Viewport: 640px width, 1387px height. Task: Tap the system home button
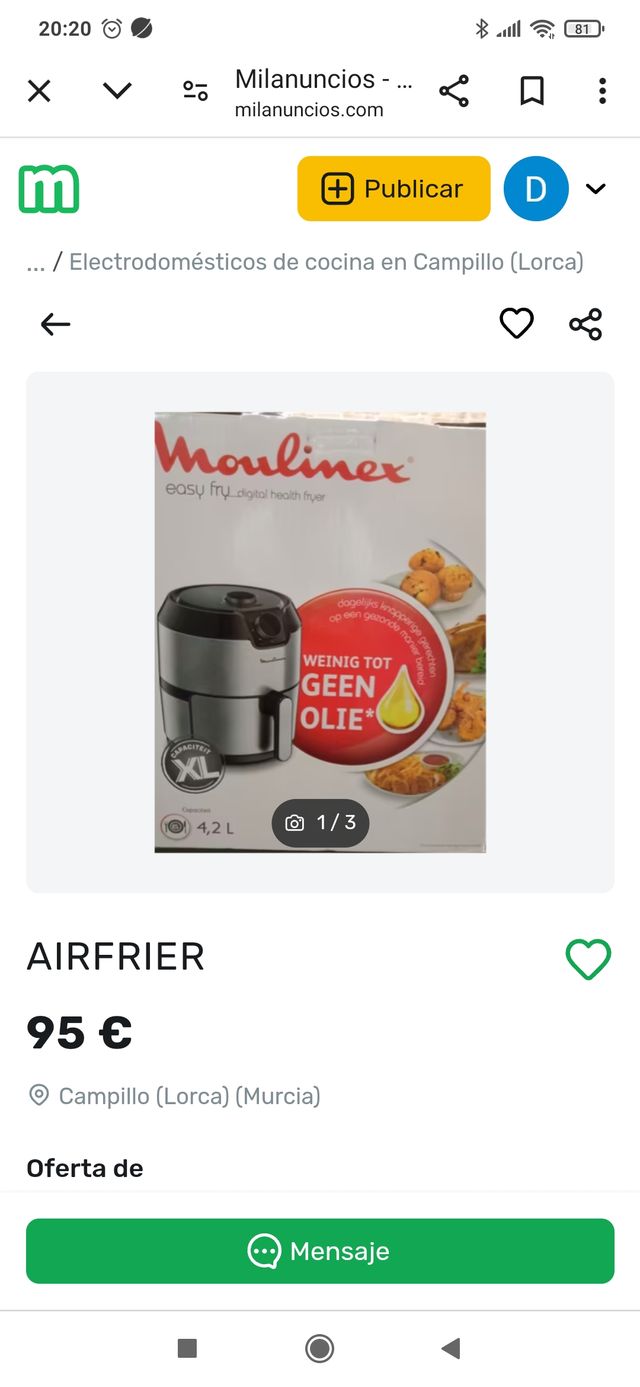[320, 1348]
